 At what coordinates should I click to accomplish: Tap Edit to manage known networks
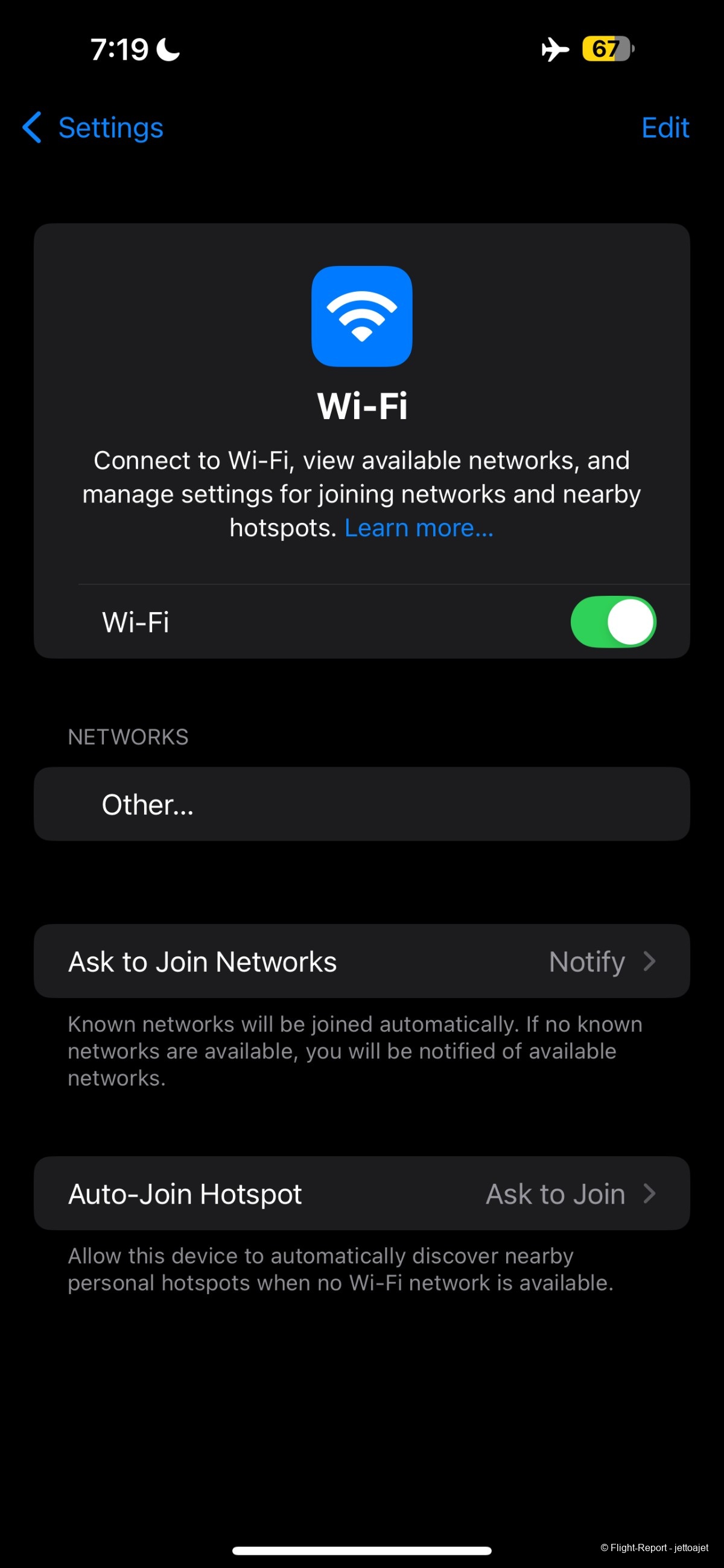click(664, 128)
